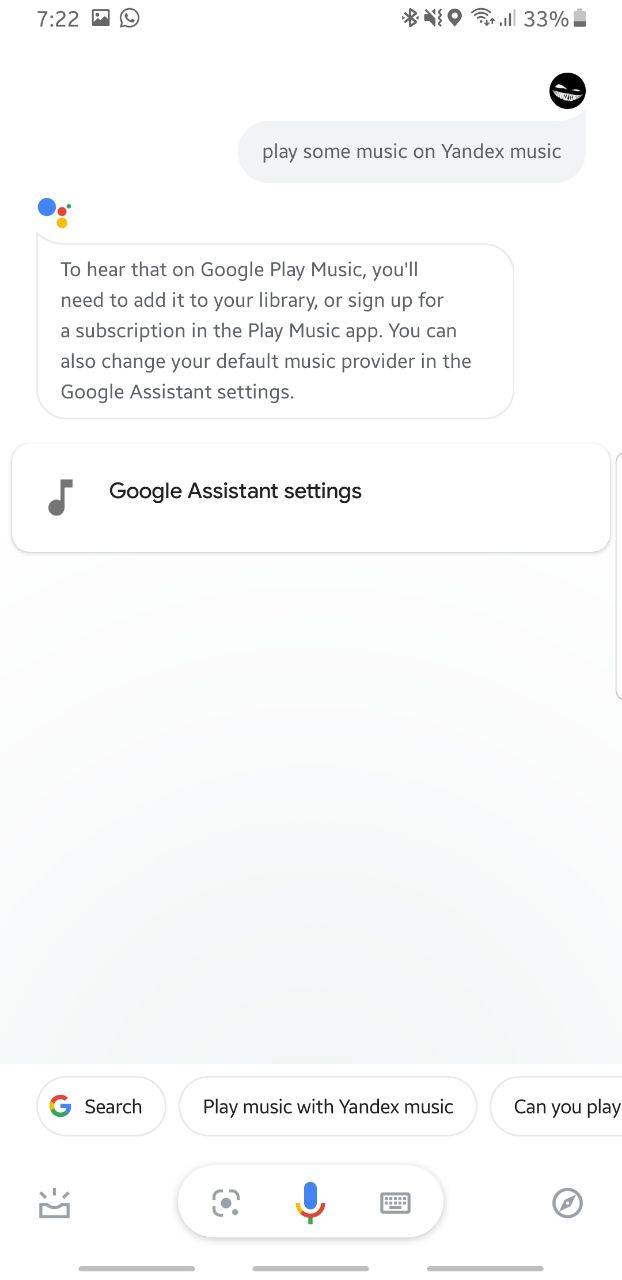This screenshot has height=1280, width=622.
Task: Edit the "play some music on Yandex music" query
Action: pos(411,152)
